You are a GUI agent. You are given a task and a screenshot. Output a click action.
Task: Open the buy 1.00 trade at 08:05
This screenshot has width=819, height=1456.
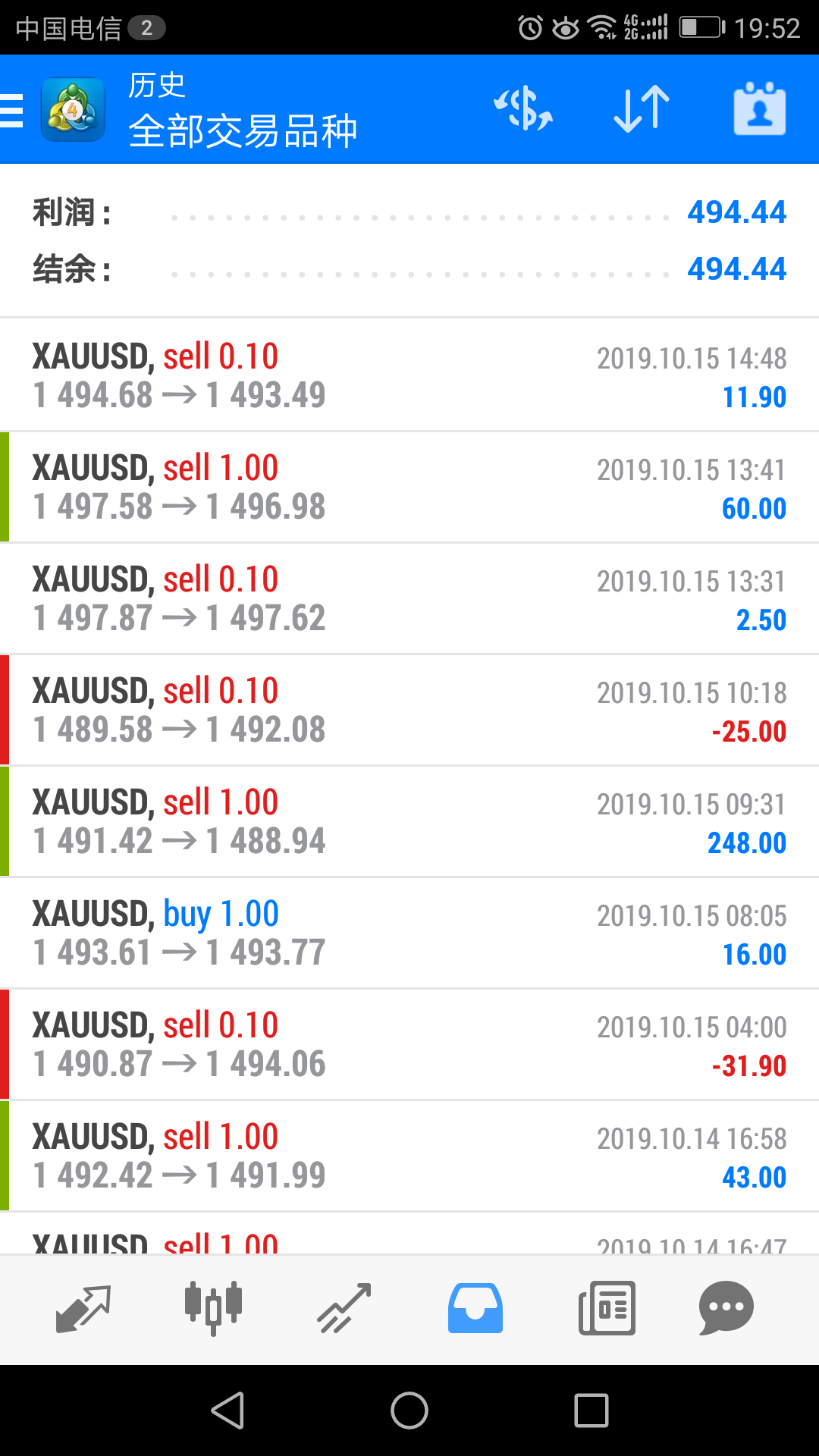pyautogui.click(x=409, y=933)
